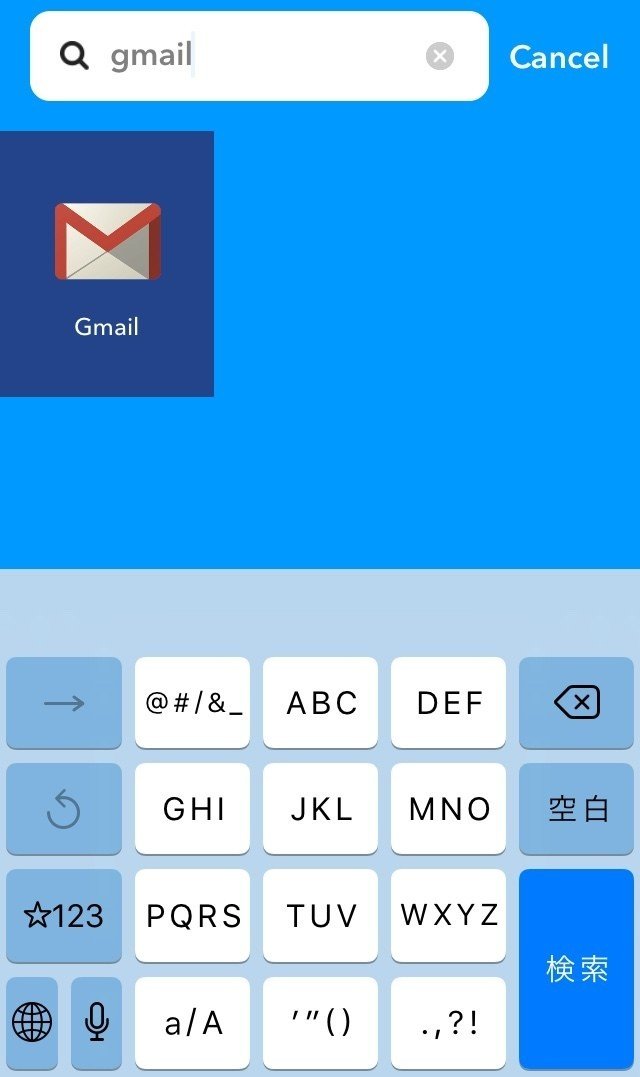The image size is (640, 1077).
Task: Switch keyboard language with globe key
Action: 32,1021
